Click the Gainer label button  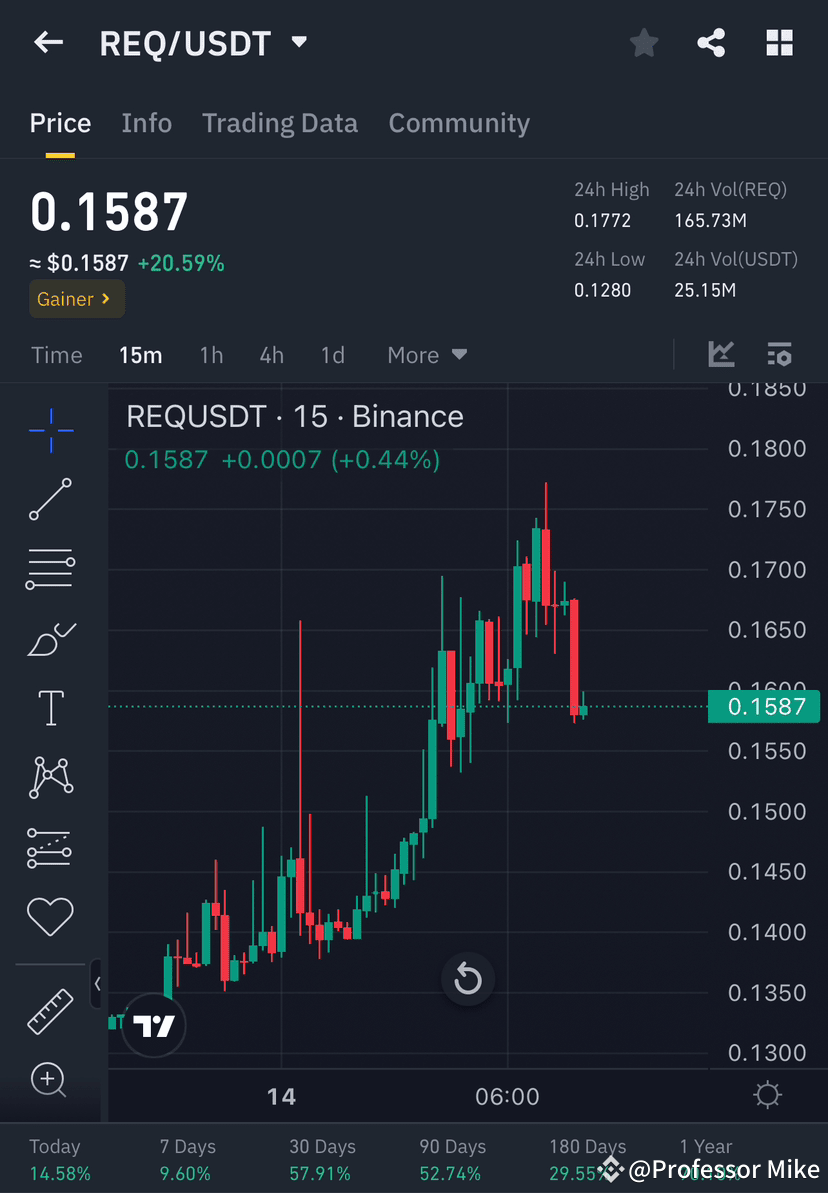[x=76, y=298]
